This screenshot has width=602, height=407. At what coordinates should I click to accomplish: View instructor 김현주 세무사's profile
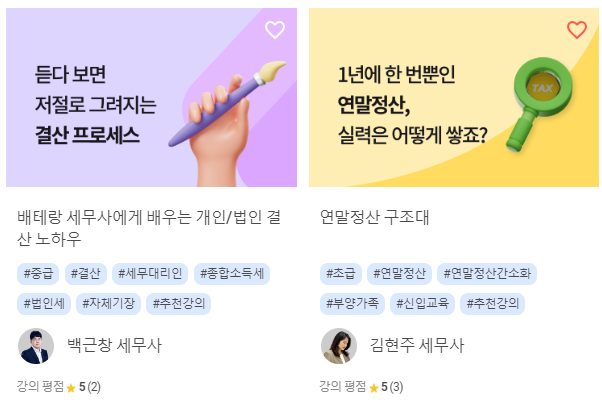416,346
